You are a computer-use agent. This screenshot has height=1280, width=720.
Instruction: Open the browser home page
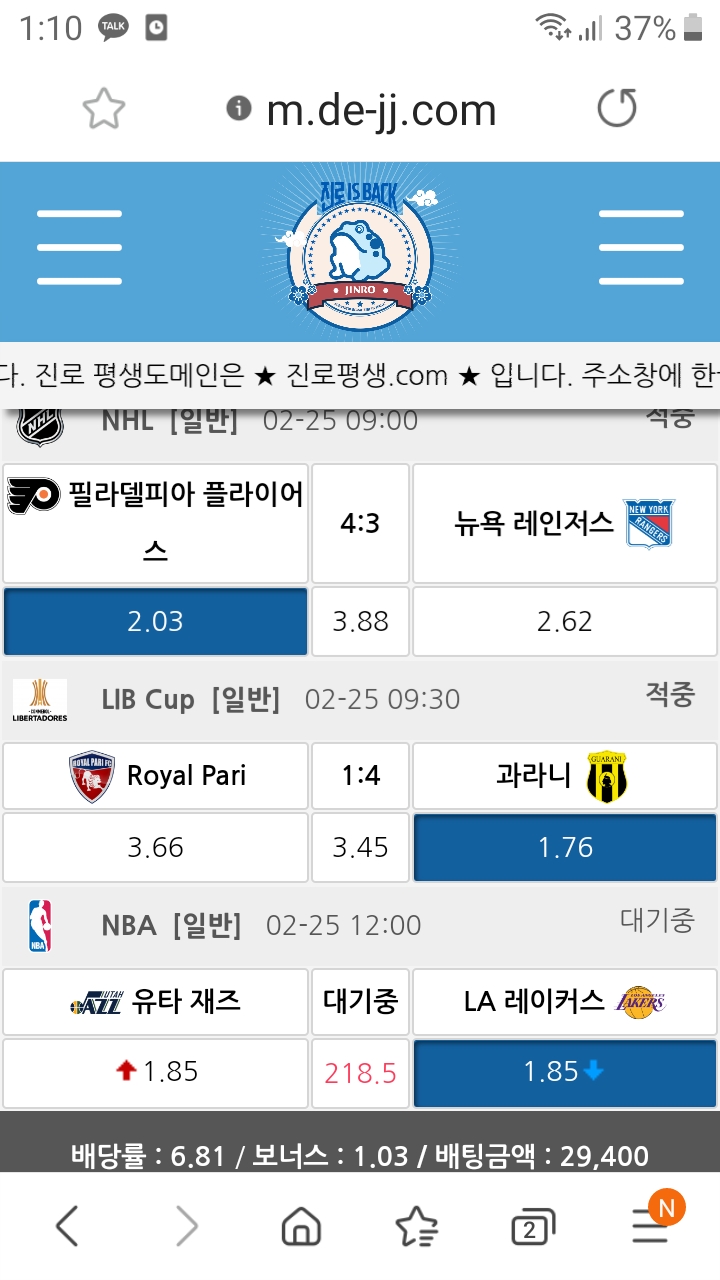(301, 1226)
